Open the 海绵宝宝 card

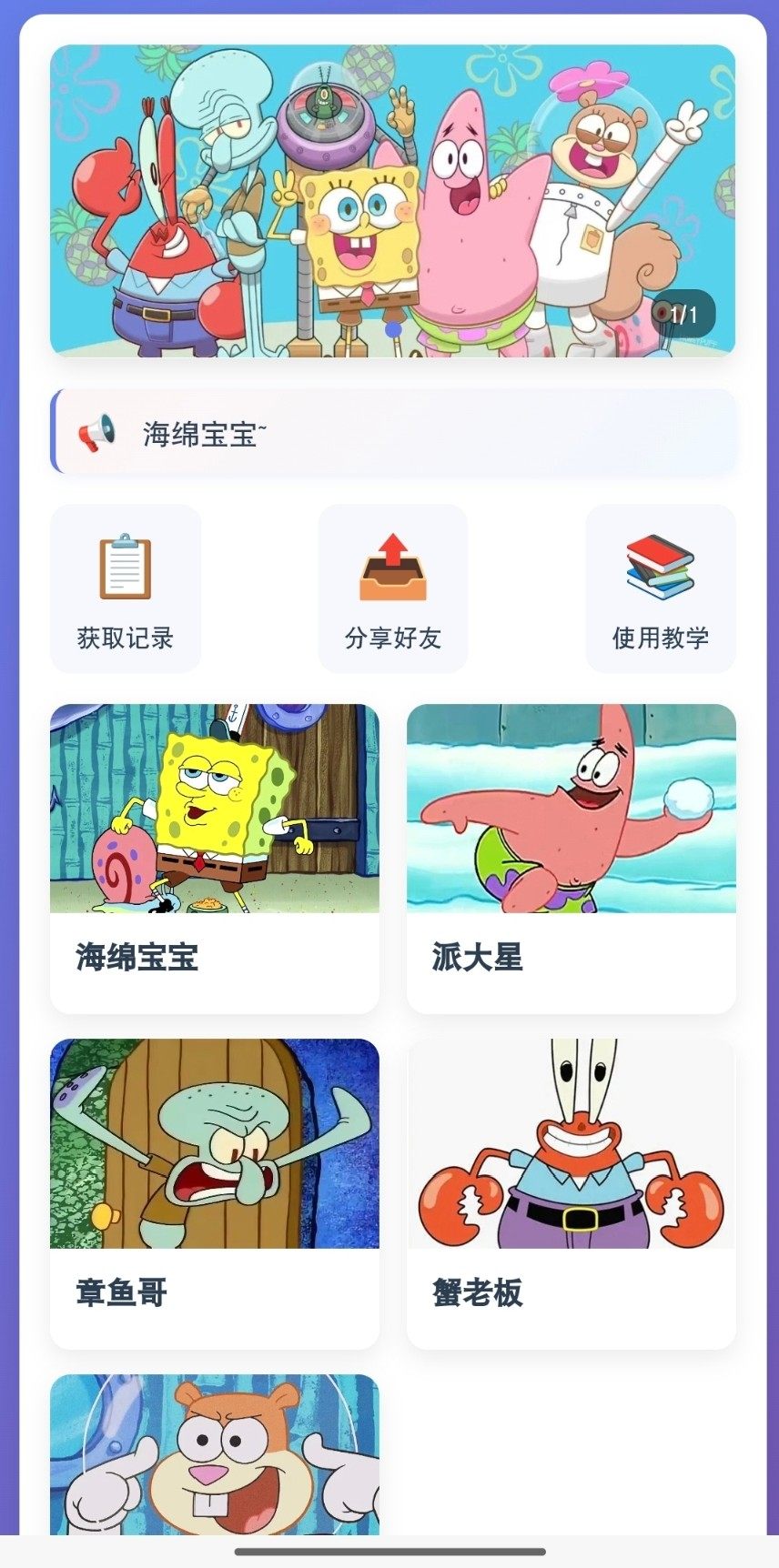(x=215, y=858)
